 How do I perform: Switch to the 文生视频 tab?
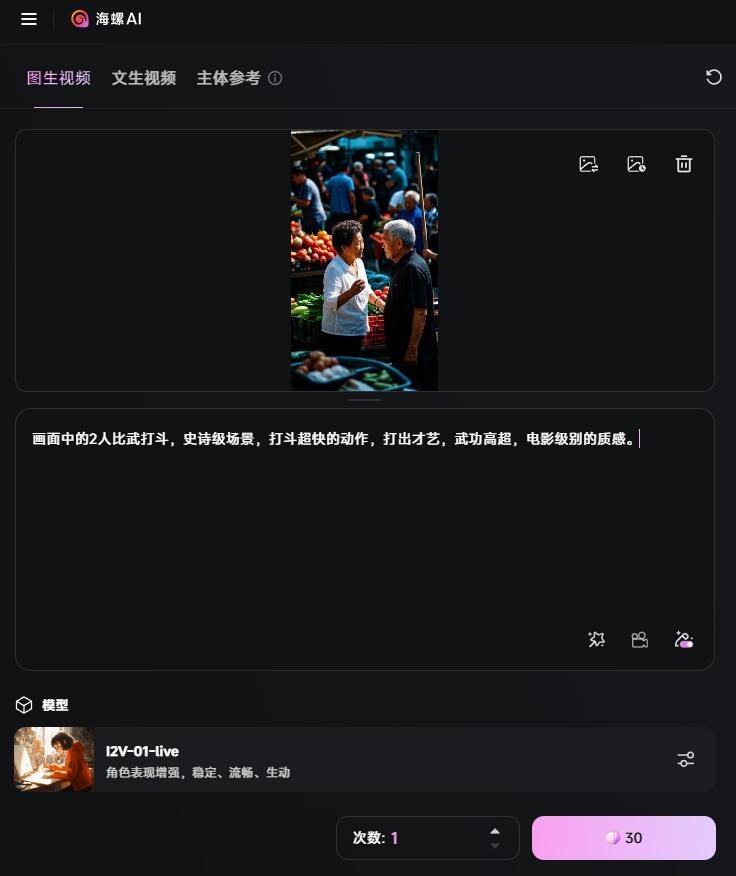click(x=144, y=78)
